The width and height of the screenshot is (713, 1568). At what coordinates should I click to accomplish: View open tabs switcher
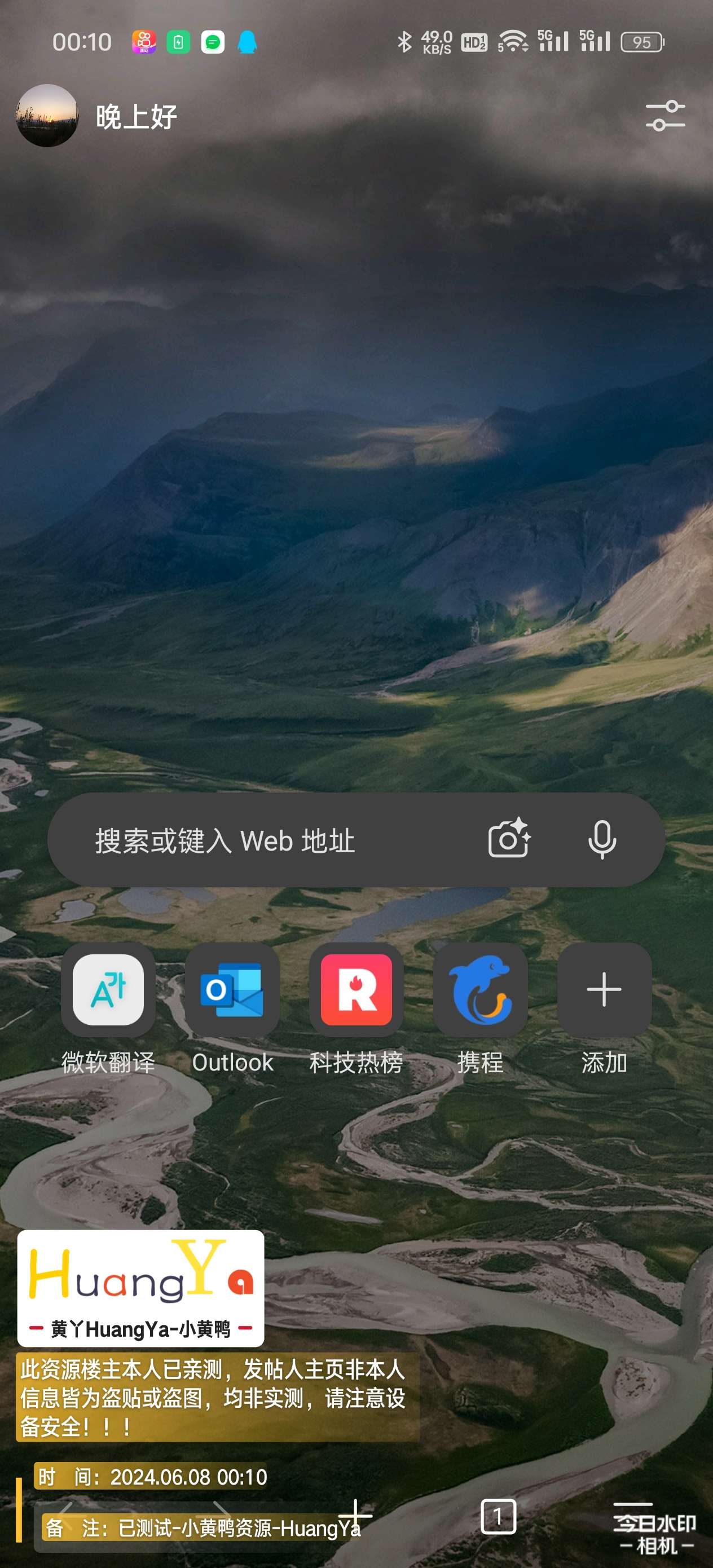point(498,1516)
